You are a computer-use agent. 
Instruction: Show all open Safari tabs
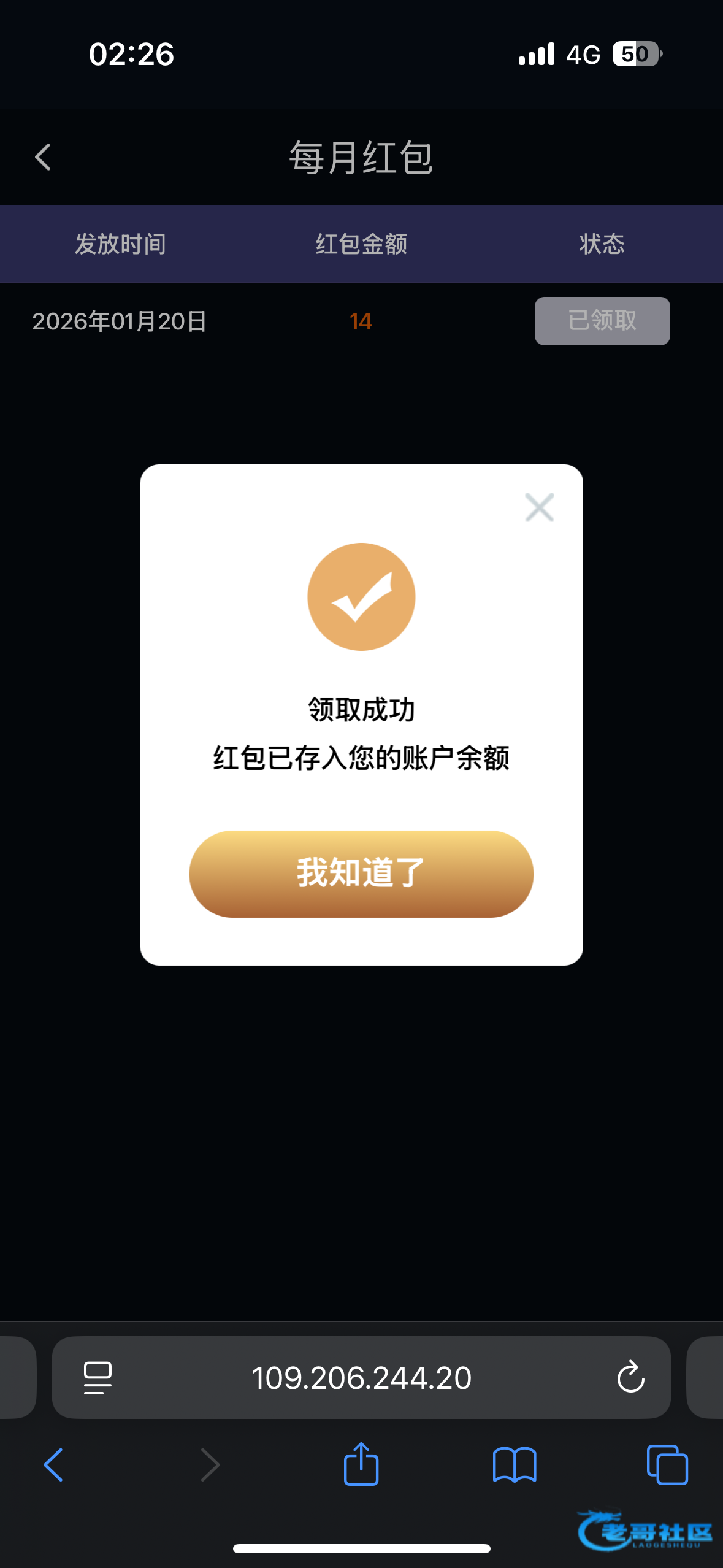(x=667, y=1465)
